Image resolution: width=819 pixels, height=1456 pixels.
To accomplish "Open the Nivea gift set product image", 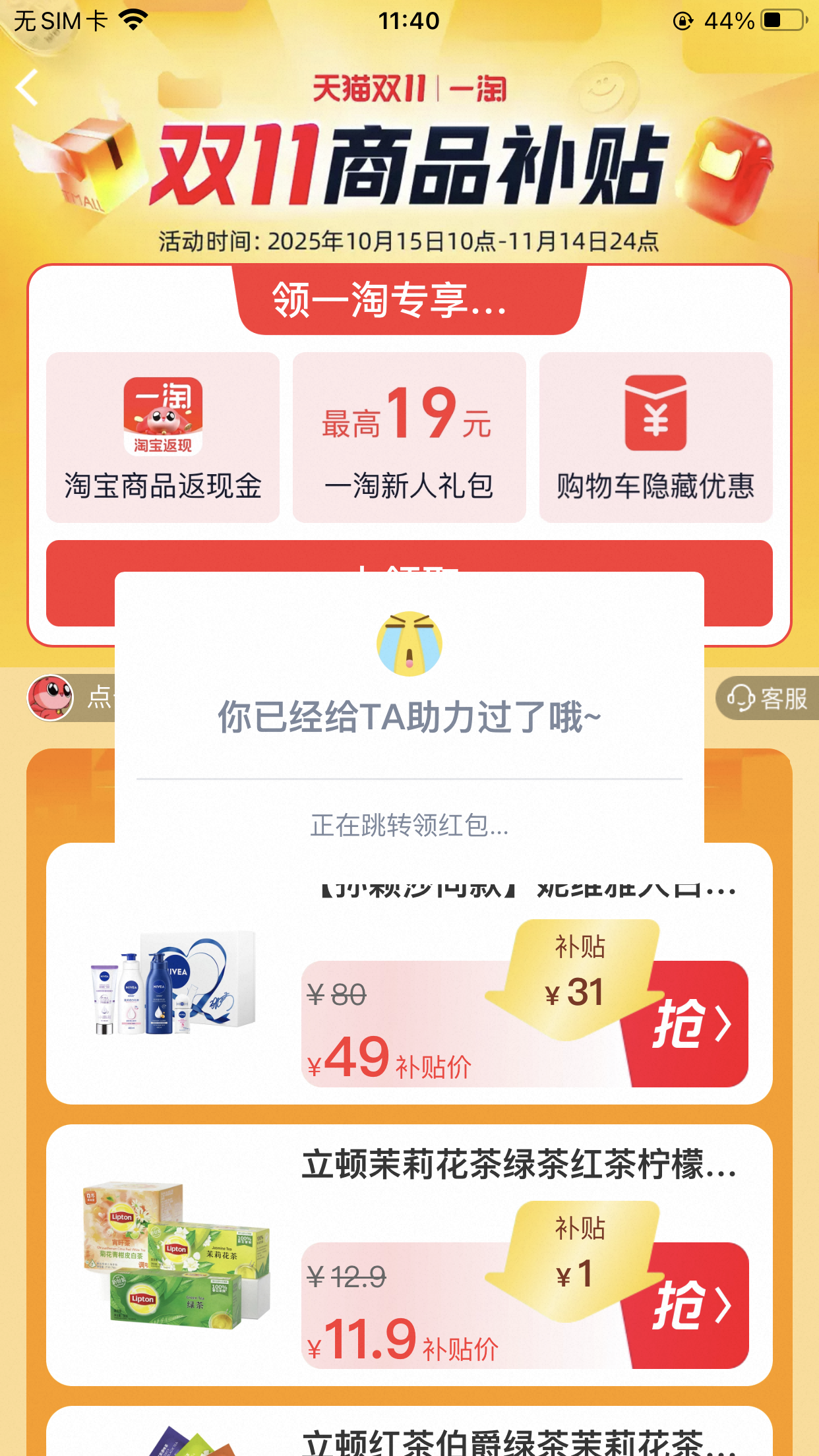I will 173,983.
